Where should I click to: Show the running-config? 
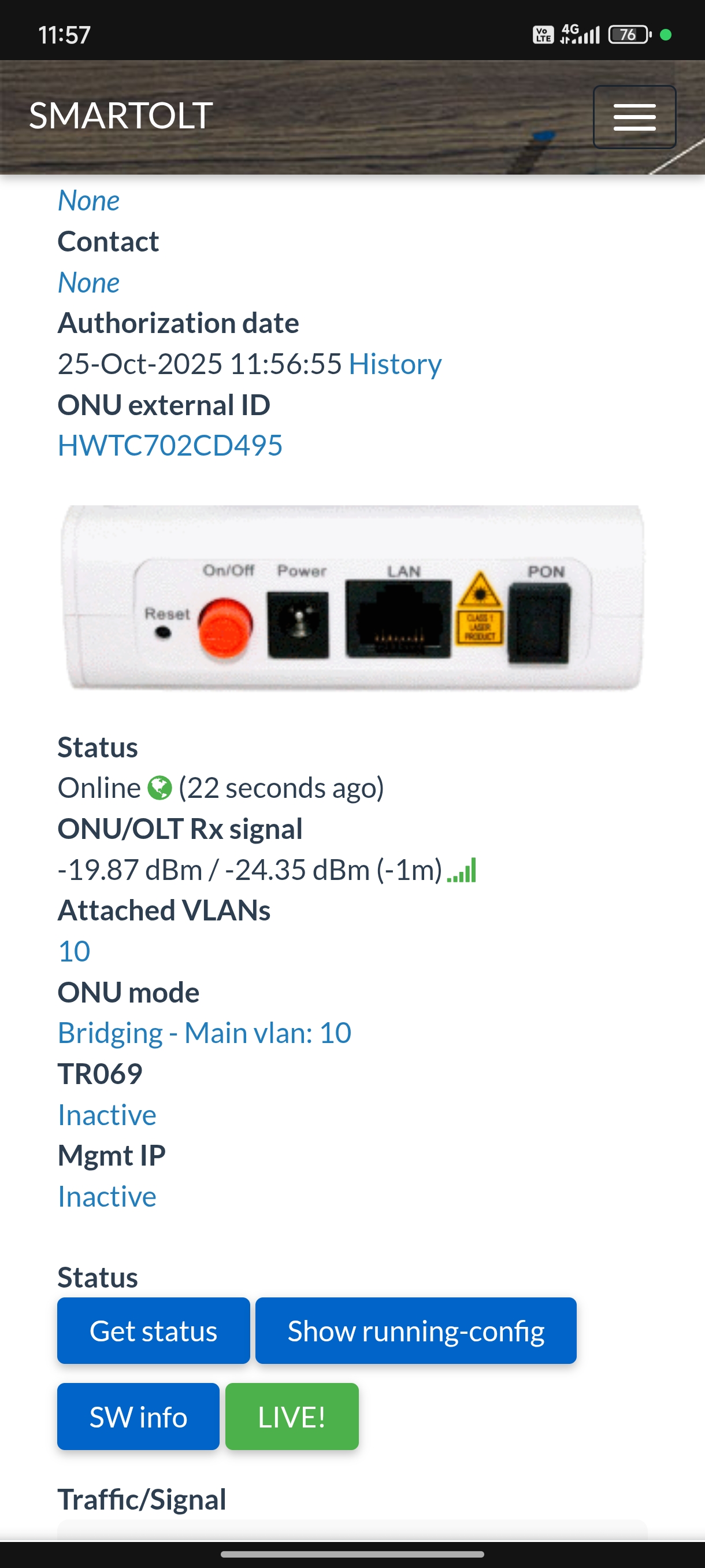tap(415, 1330)
